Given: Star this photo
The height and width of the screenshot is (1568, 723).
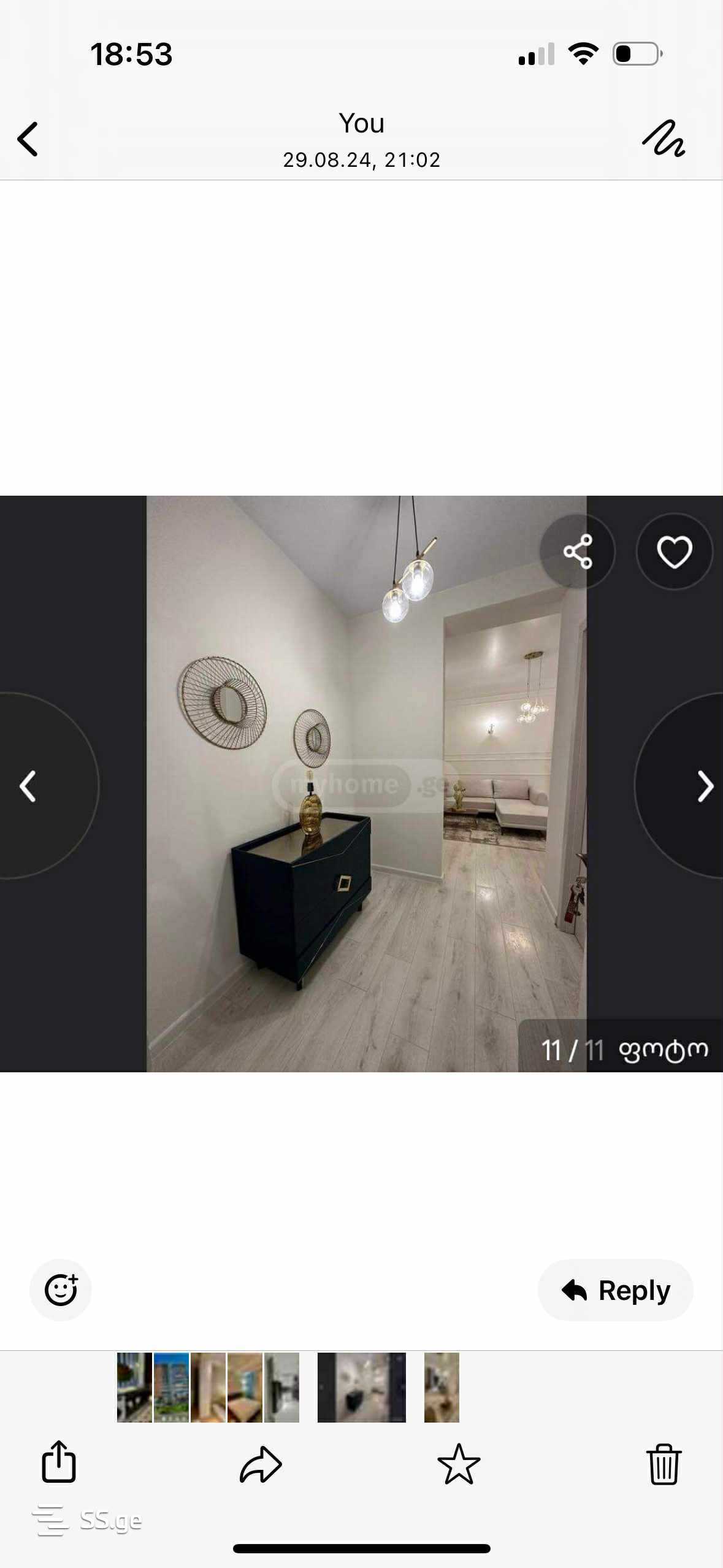Looking at the screenshot, I should click(459, 1464).
